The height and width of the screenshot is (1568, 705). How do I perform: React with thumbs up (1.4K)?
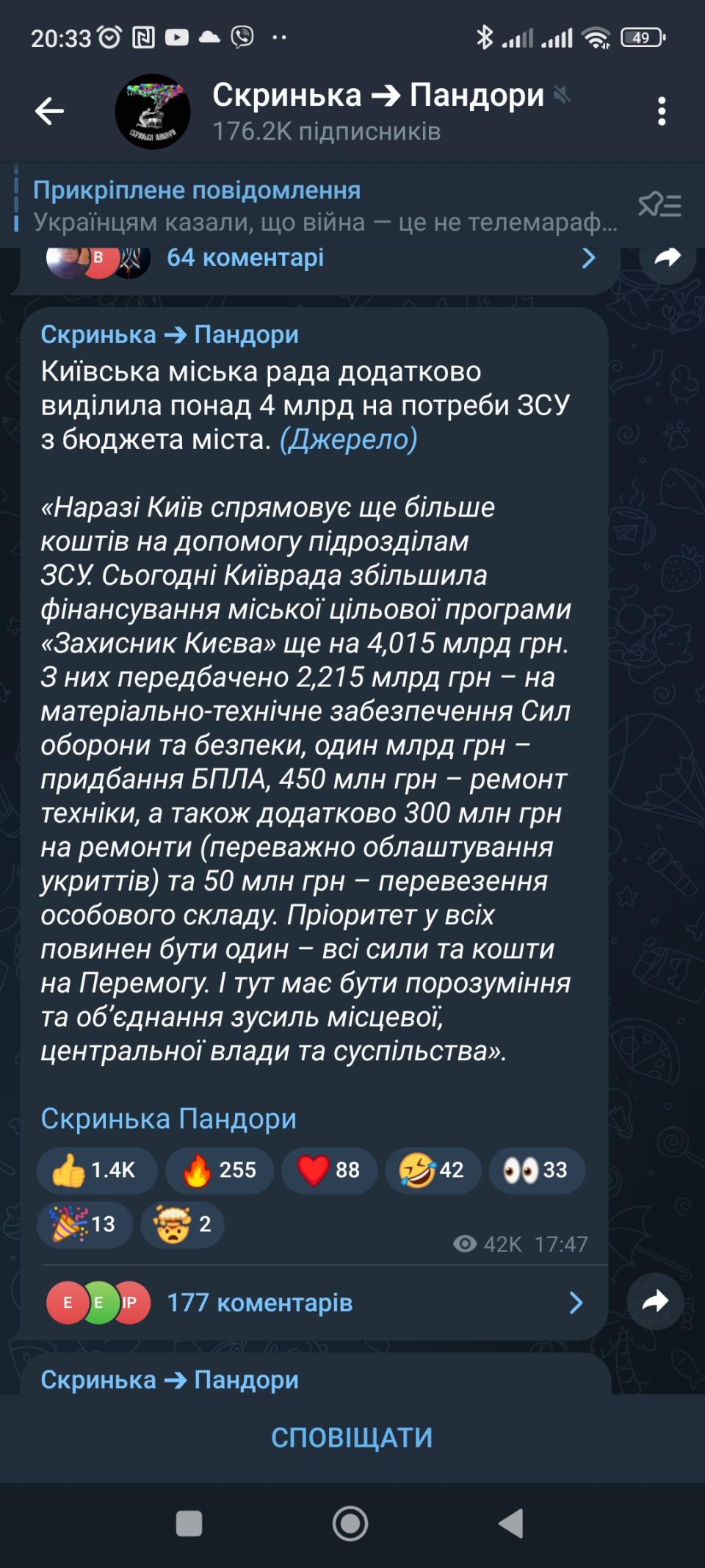(96, 1170)
